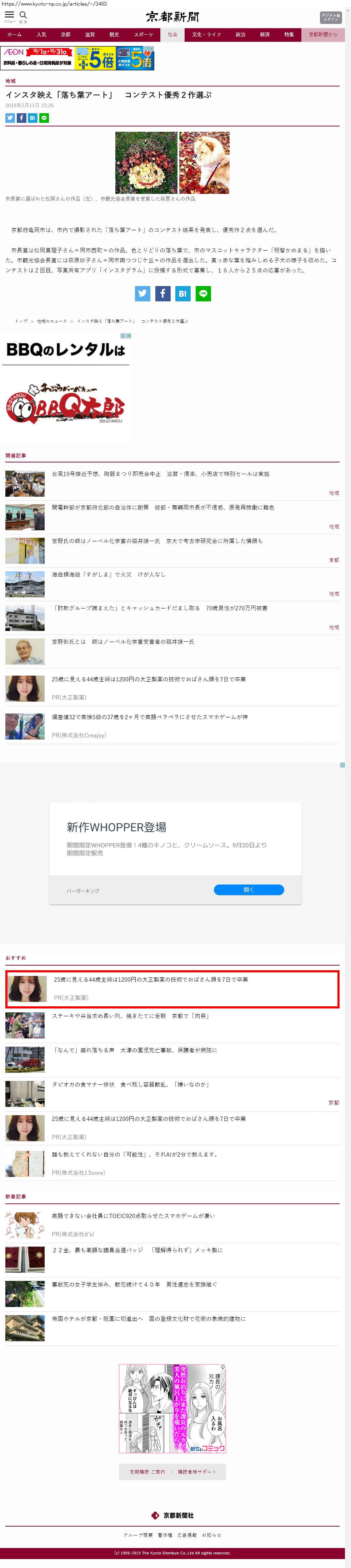Image resolution: width=351 pixels, height=1568 pixels.
Task: Open the 地域のニュース breadcrumb link
Action: 52,321
